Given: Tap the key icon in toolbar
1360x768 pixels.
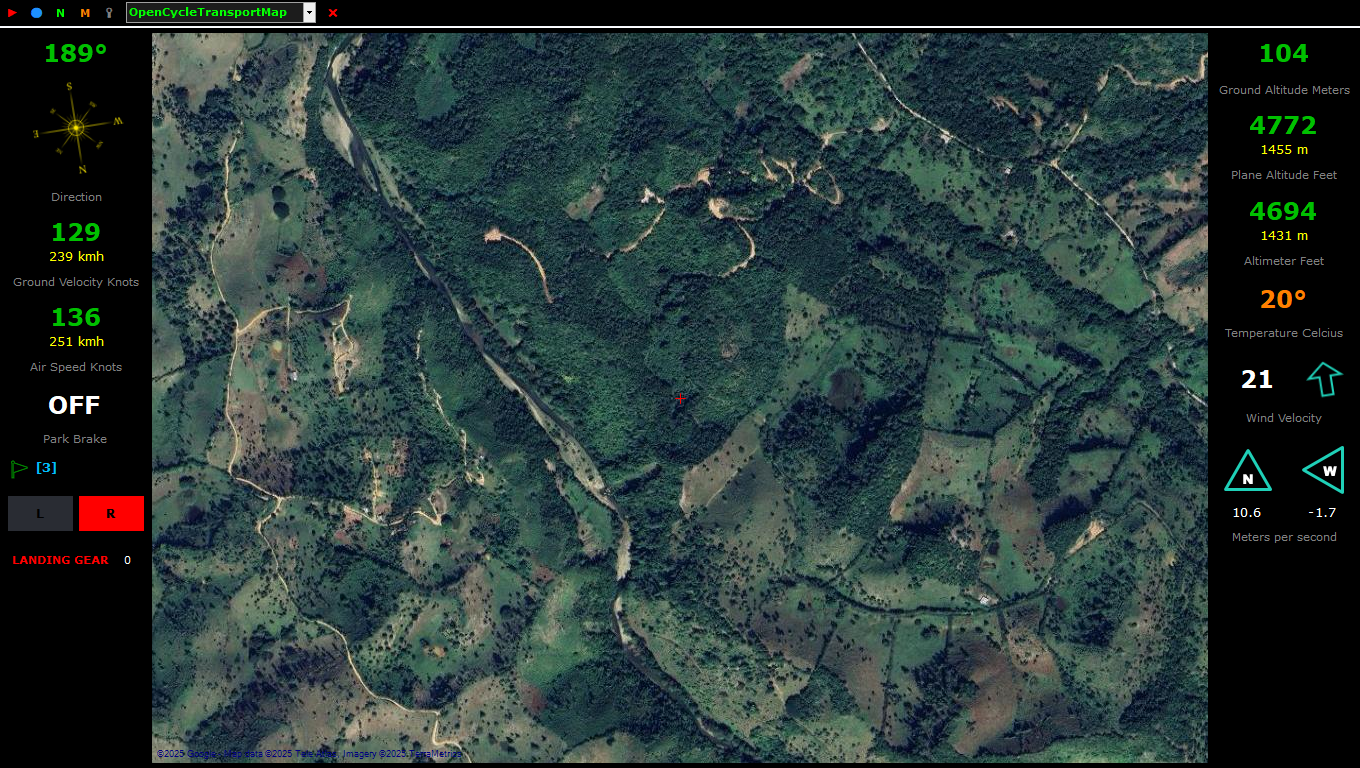Looking at the screenshot, I should point(109,13).
